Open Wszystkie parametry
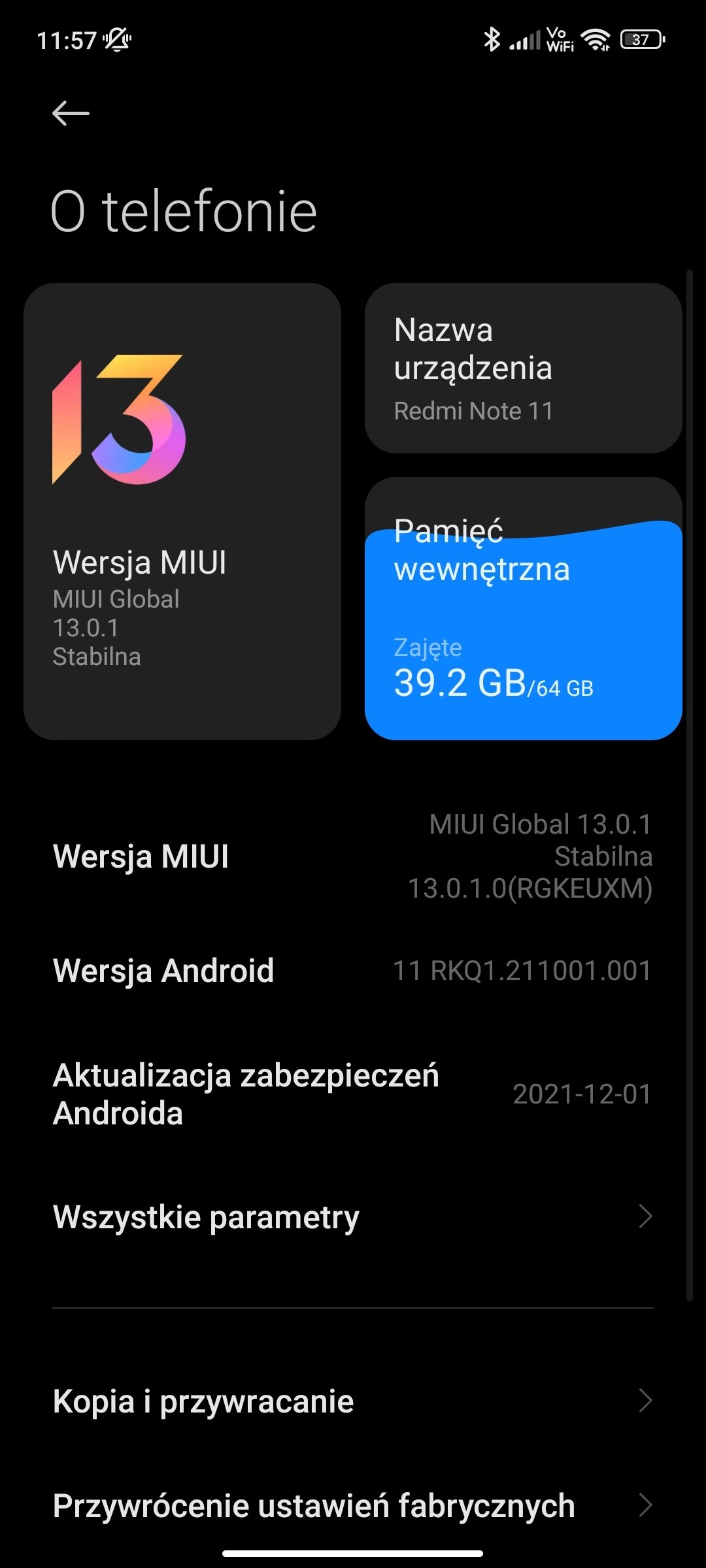 353,1217
